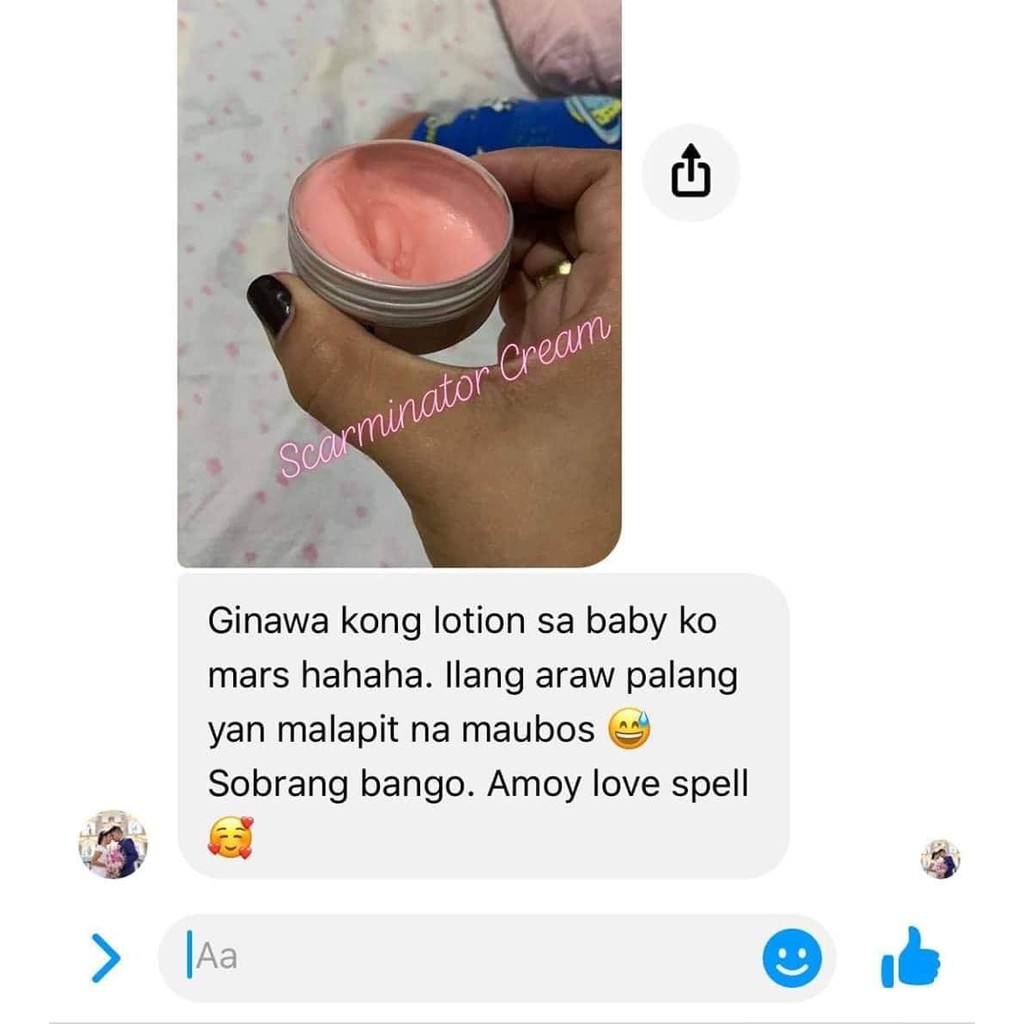This screenshot has height=1024, width=1024.
Task: Expand more chat options with the arrow
Action: 106,958
